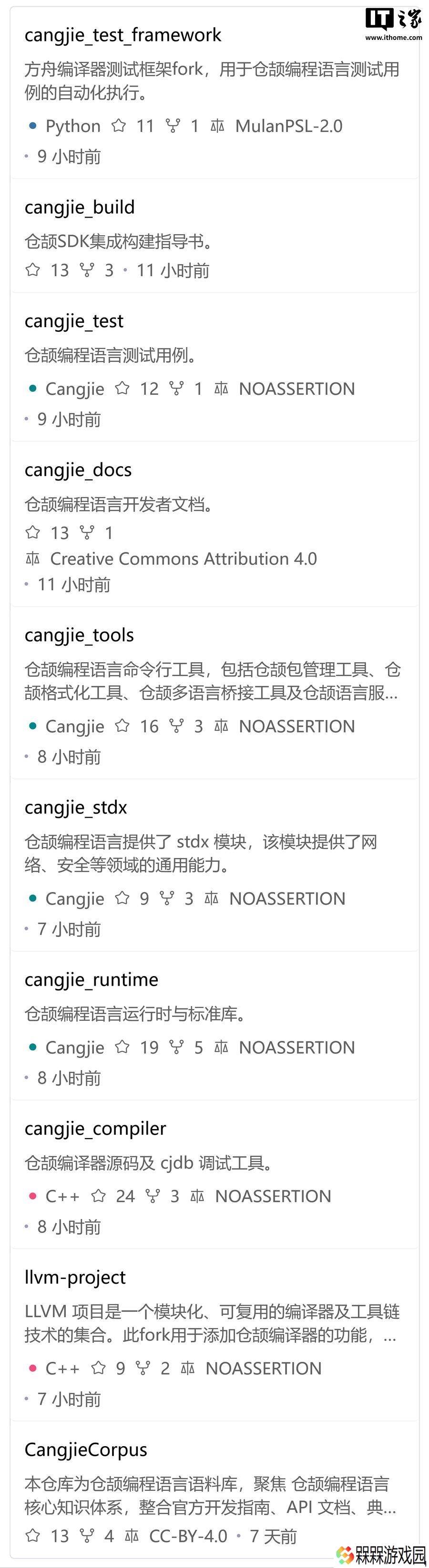The image size is (429, 1568).
Task: View the cangjie_docs repository
Action: pos(78,470)
